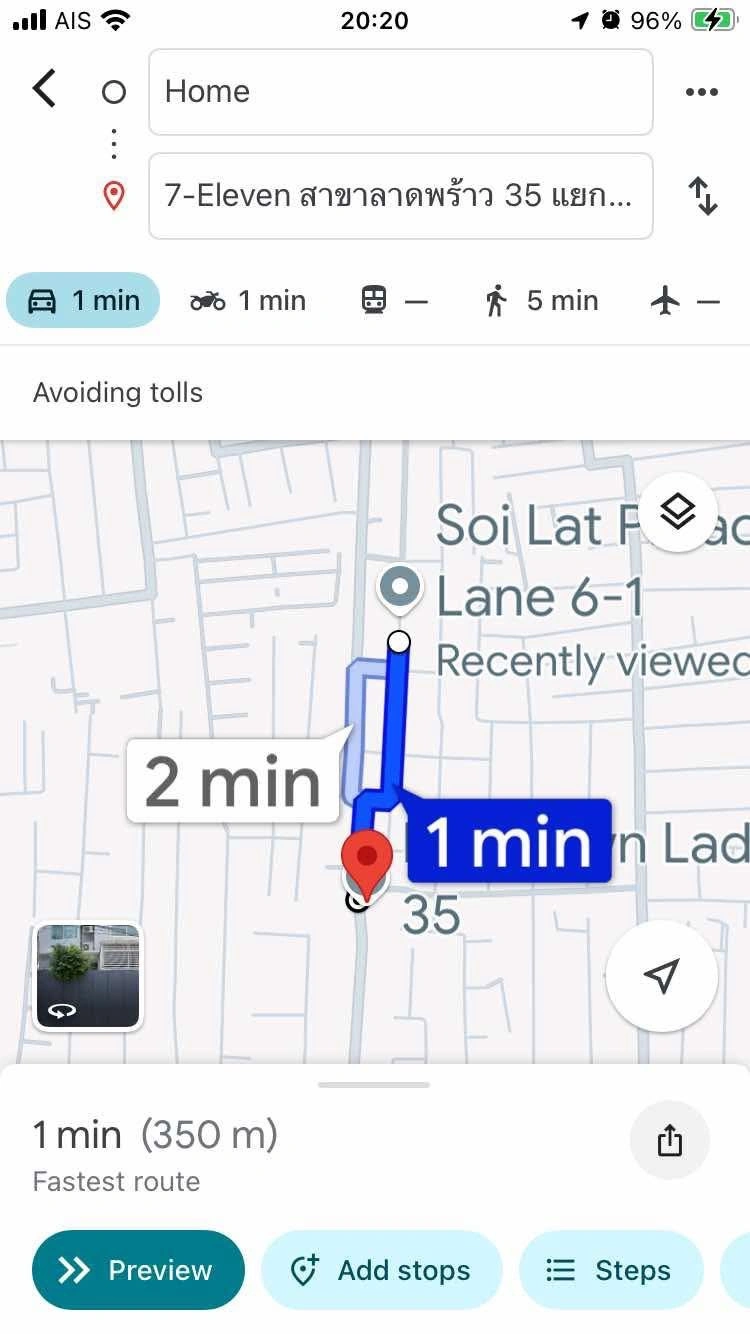Add stops to the route
The height and width of the screenshot is (1334, 750).
tap(381, 1270)
